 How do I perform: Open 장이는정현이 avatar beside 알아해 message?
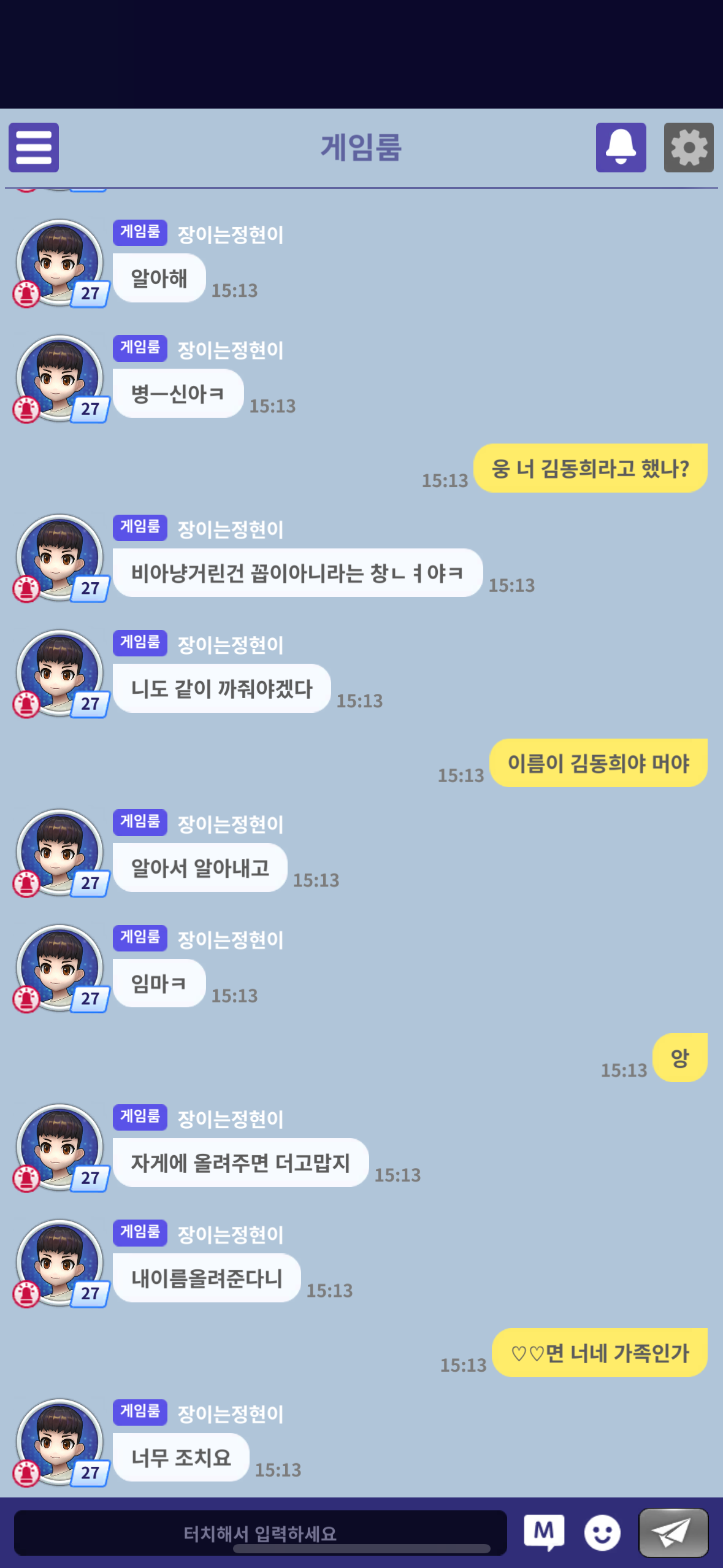point(59,263)
